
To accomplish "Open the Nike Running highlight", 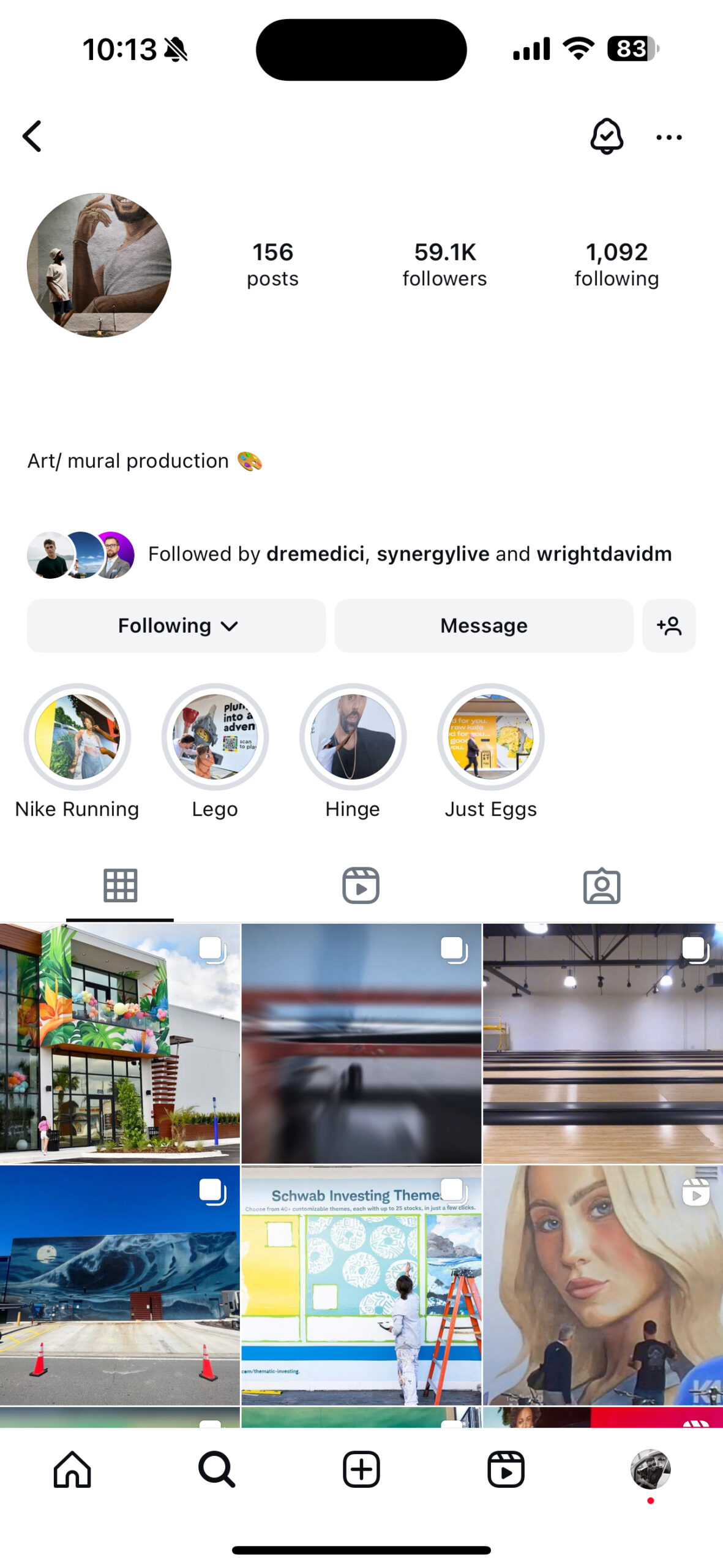I will click(77, 737).
